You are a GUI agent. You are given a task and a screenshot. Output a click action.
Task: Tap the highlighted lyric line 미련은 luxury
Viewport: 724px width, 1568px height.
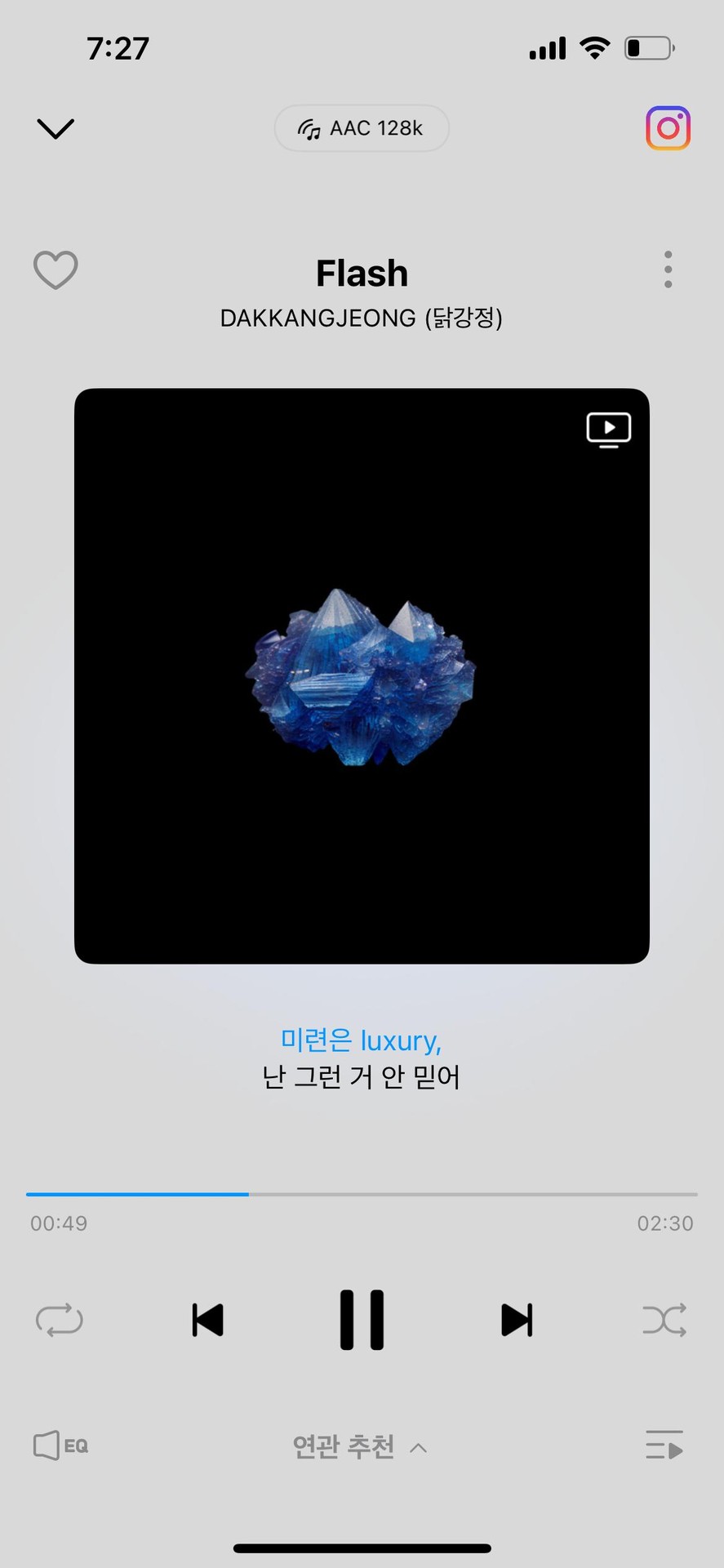click(362, 1040)
